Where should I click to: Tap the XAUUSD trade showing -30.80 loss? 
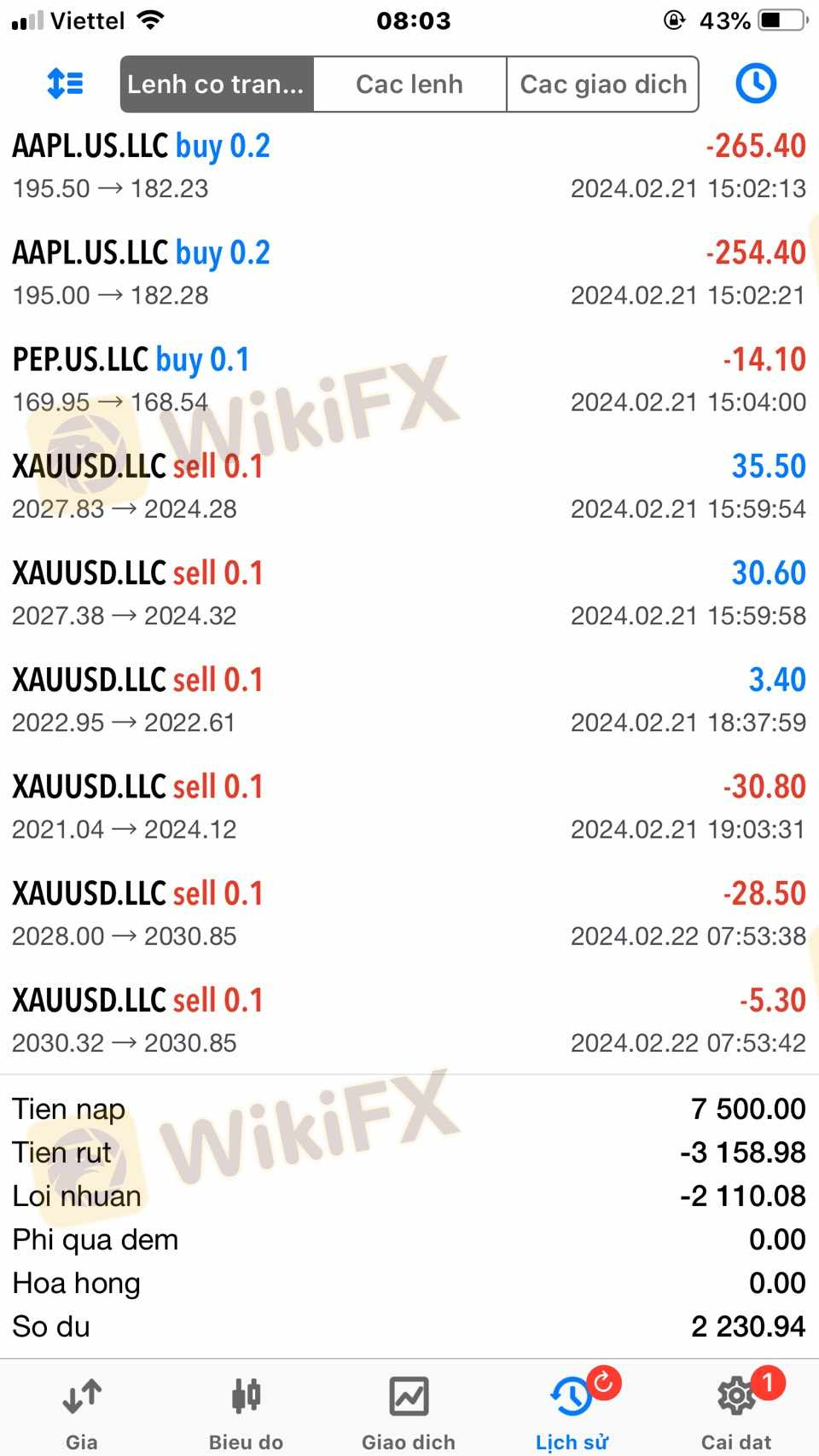coord(409,806)
